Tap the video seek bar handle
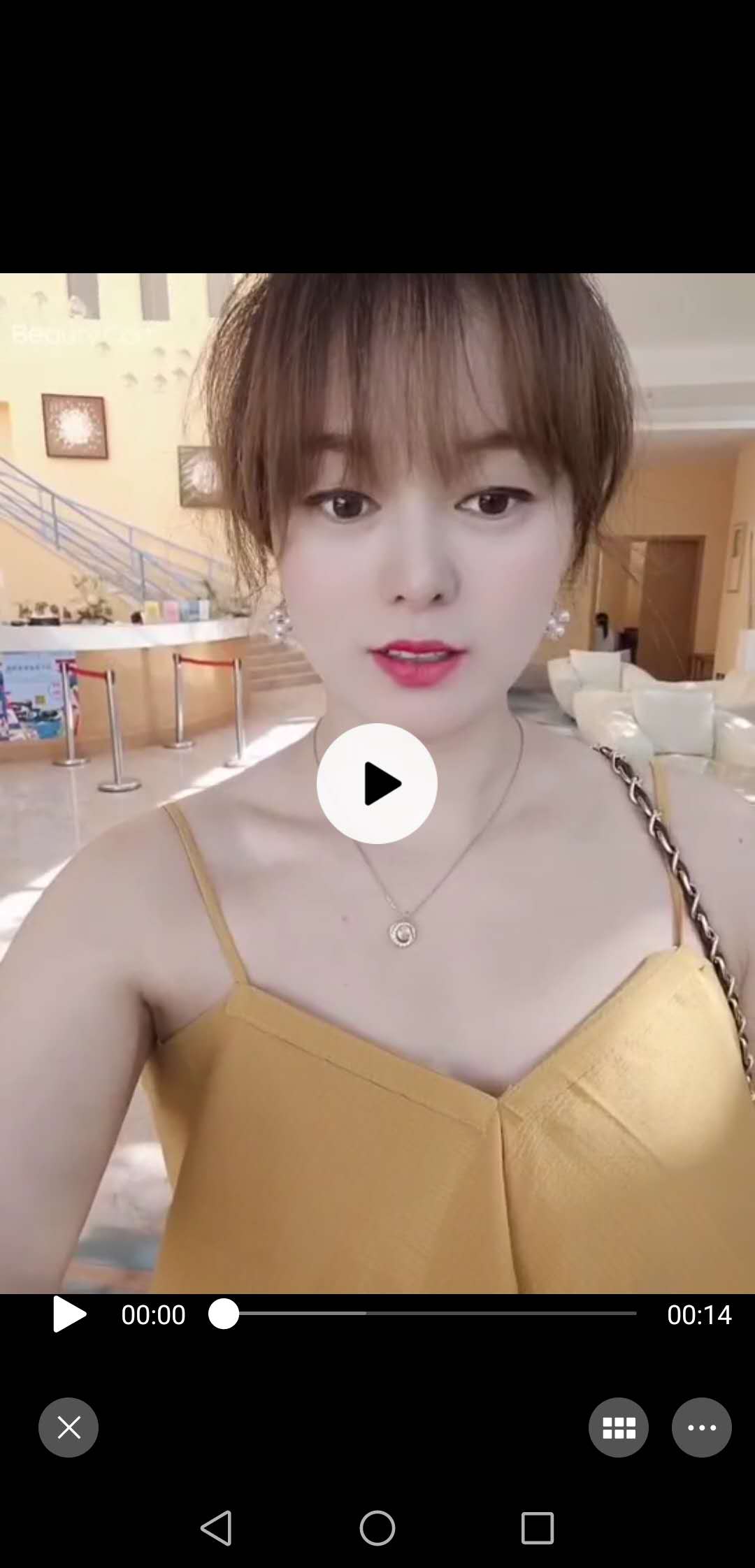This screenshot has width=755, height=1568. [224, 1314]
